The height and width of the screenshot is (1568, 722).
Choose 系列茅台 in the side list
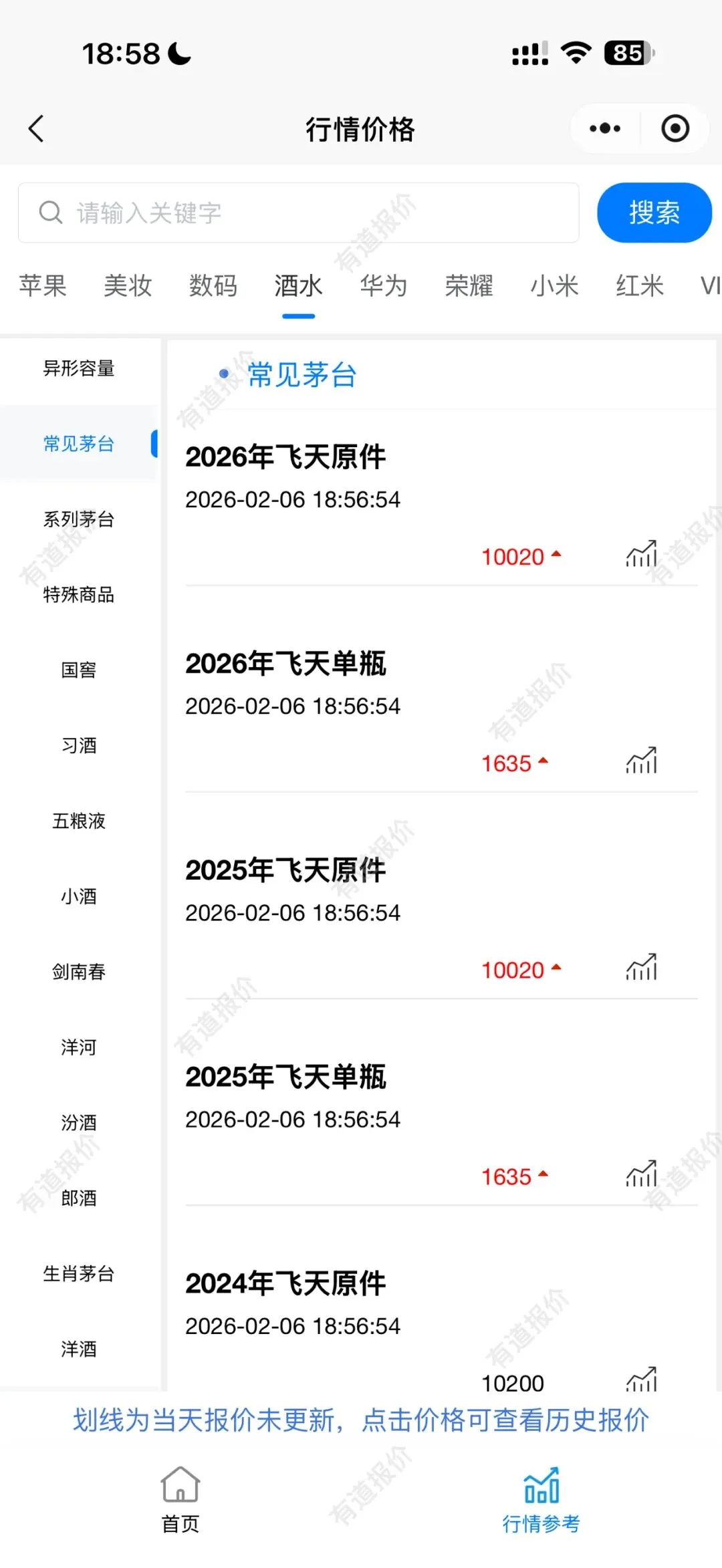pos(79,519)
